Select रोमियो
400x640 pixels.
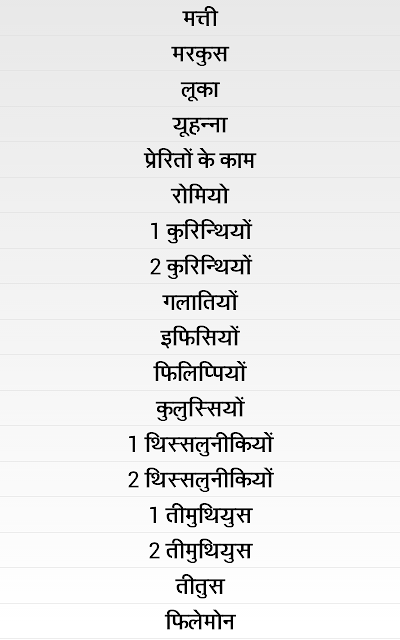point(200,196)
